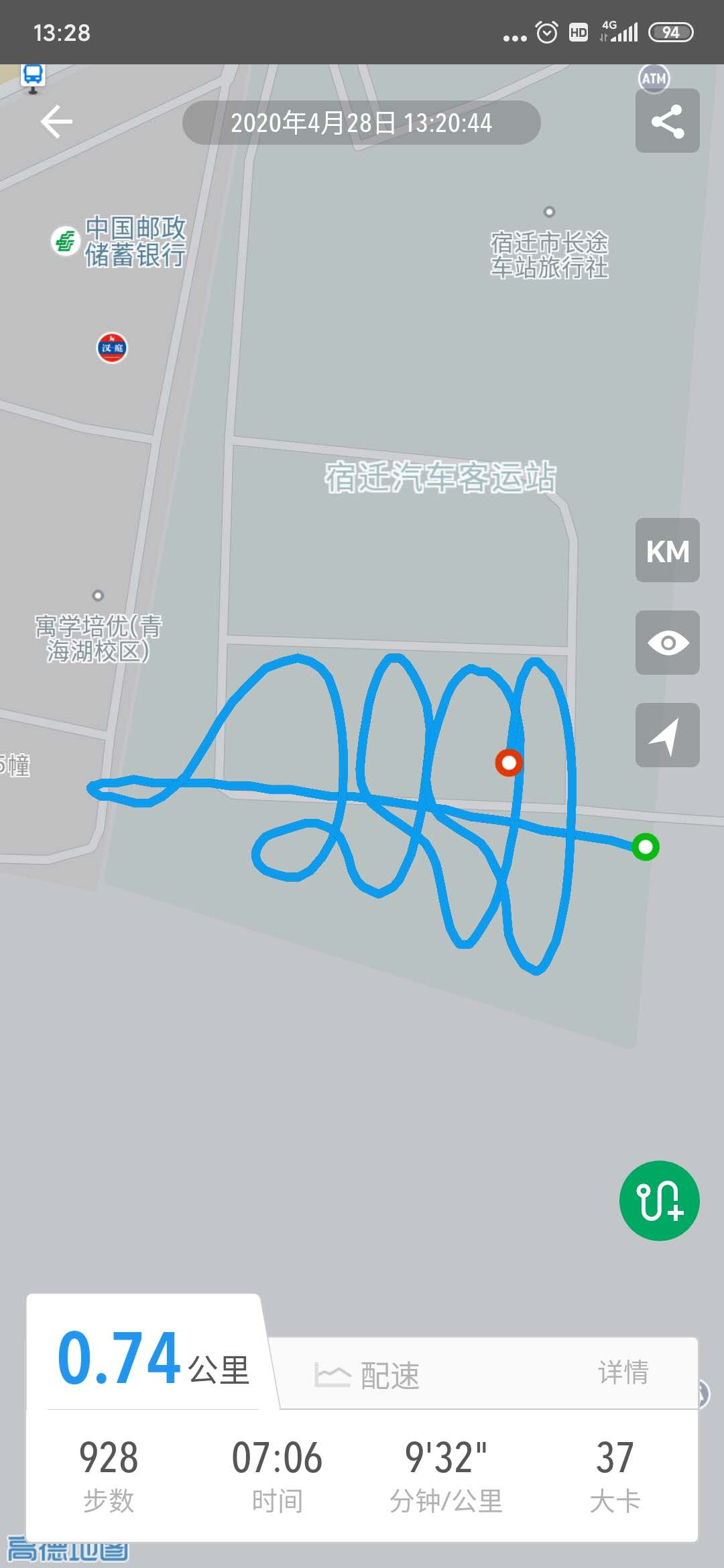Toggle the KM distance markers
Screen dimensions: 724x1568
tap(667, 550)
